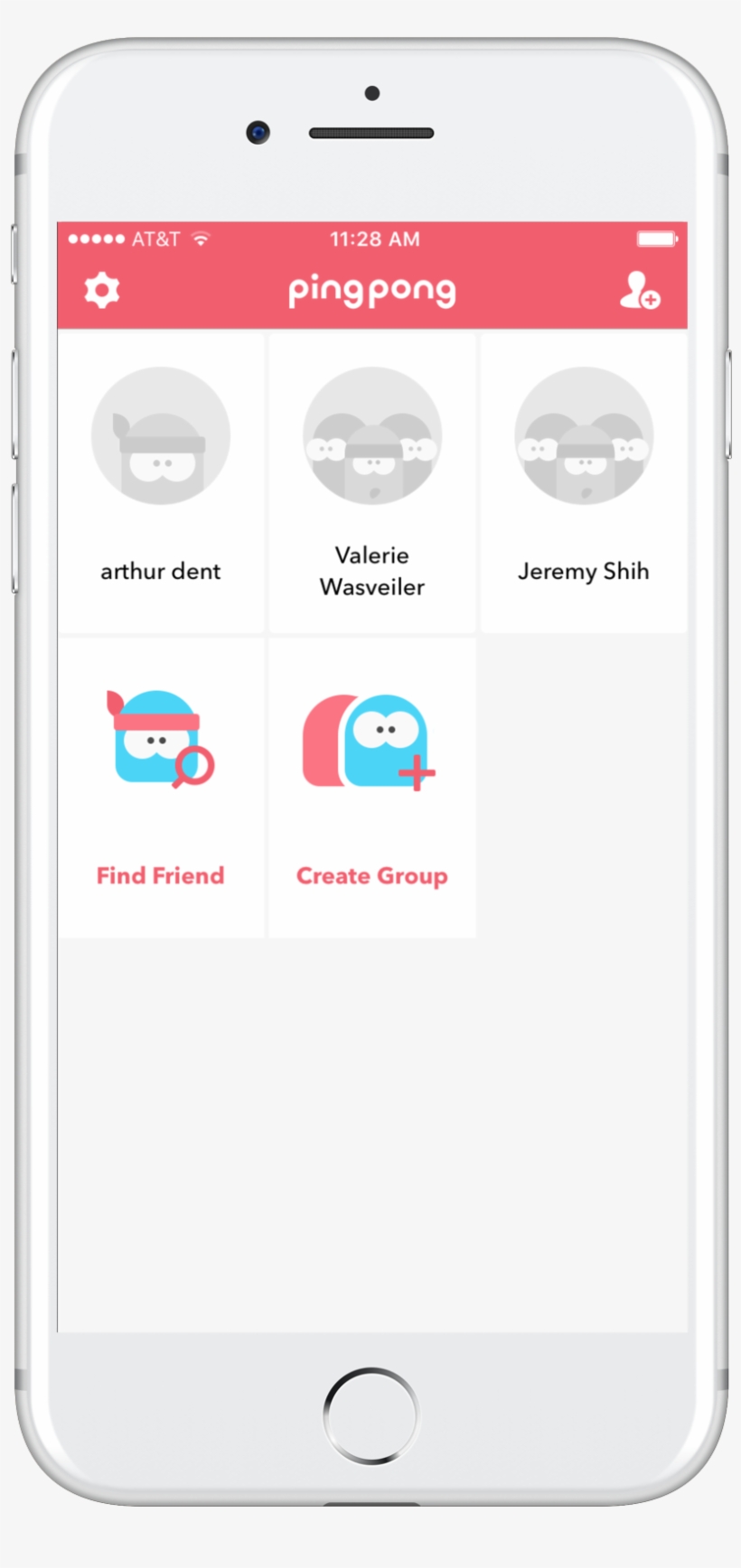Viewport: 741px width, 1568px height.
Task: Tap the Create Group label
Action: click(x=370, y=874)
